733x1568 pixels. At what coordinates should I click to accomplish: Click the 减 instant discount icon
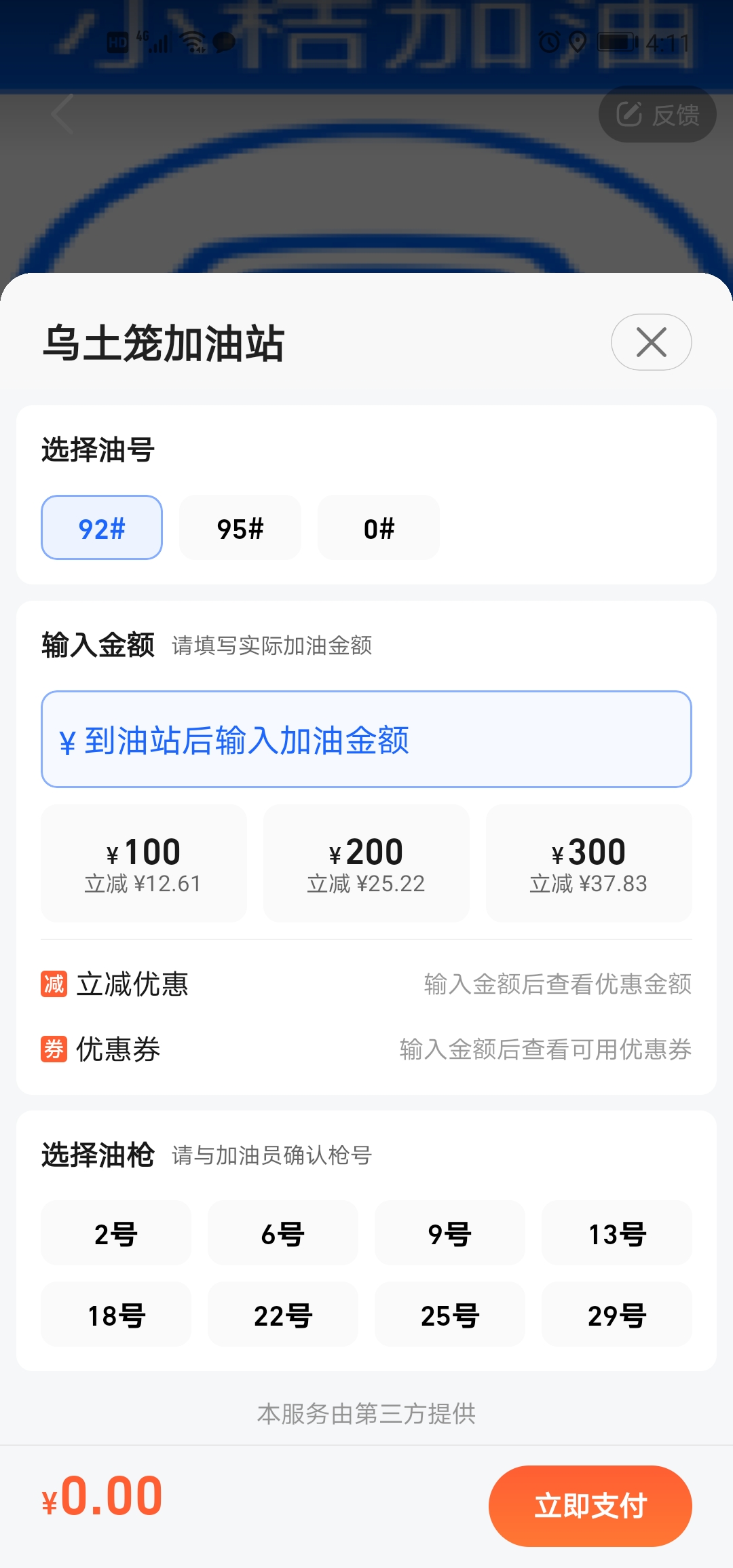point(54,986)
